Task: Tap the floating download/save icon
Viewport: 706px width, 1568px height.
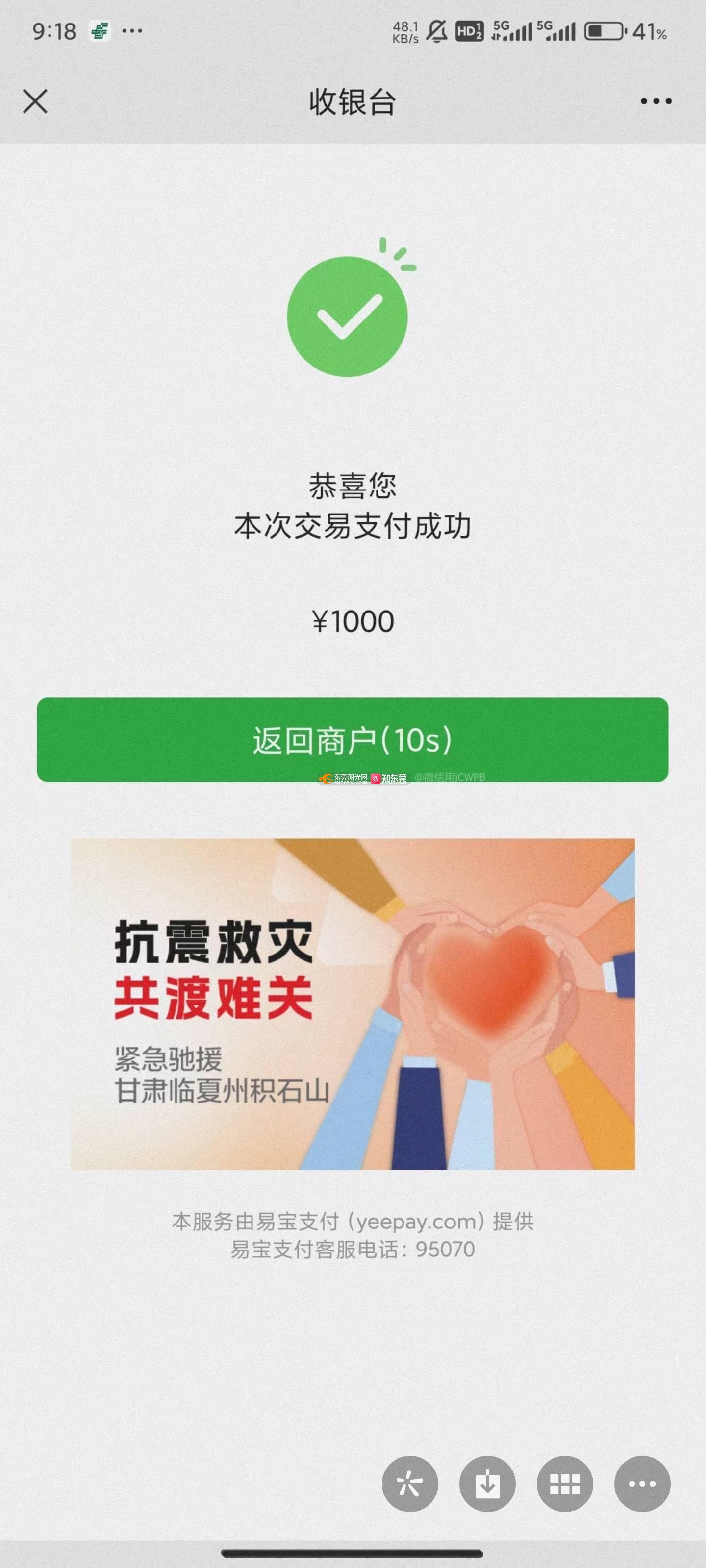Action: click(487, 1484)
